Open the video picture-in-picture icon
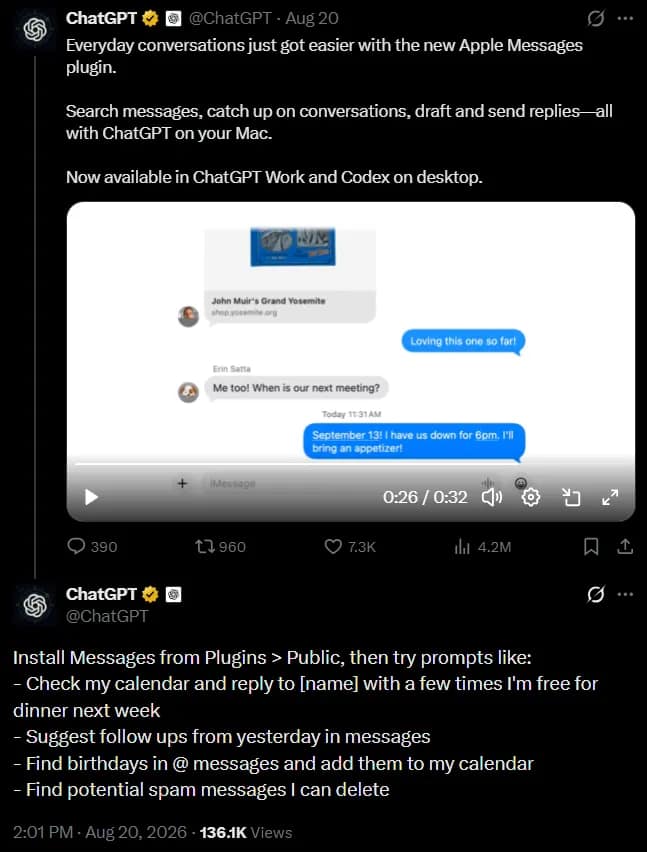 pos(571,497)
